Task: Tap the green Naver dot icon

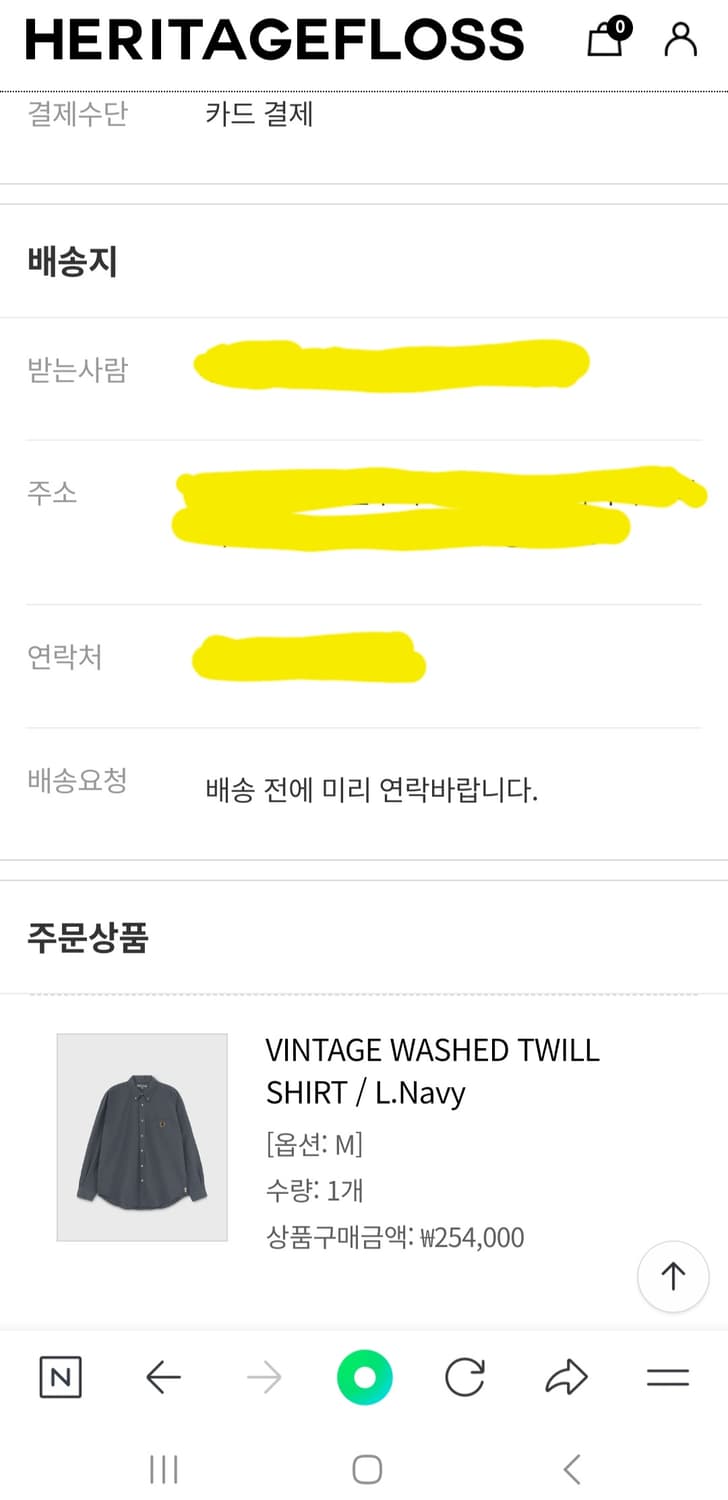Action: coord(364,1377)
